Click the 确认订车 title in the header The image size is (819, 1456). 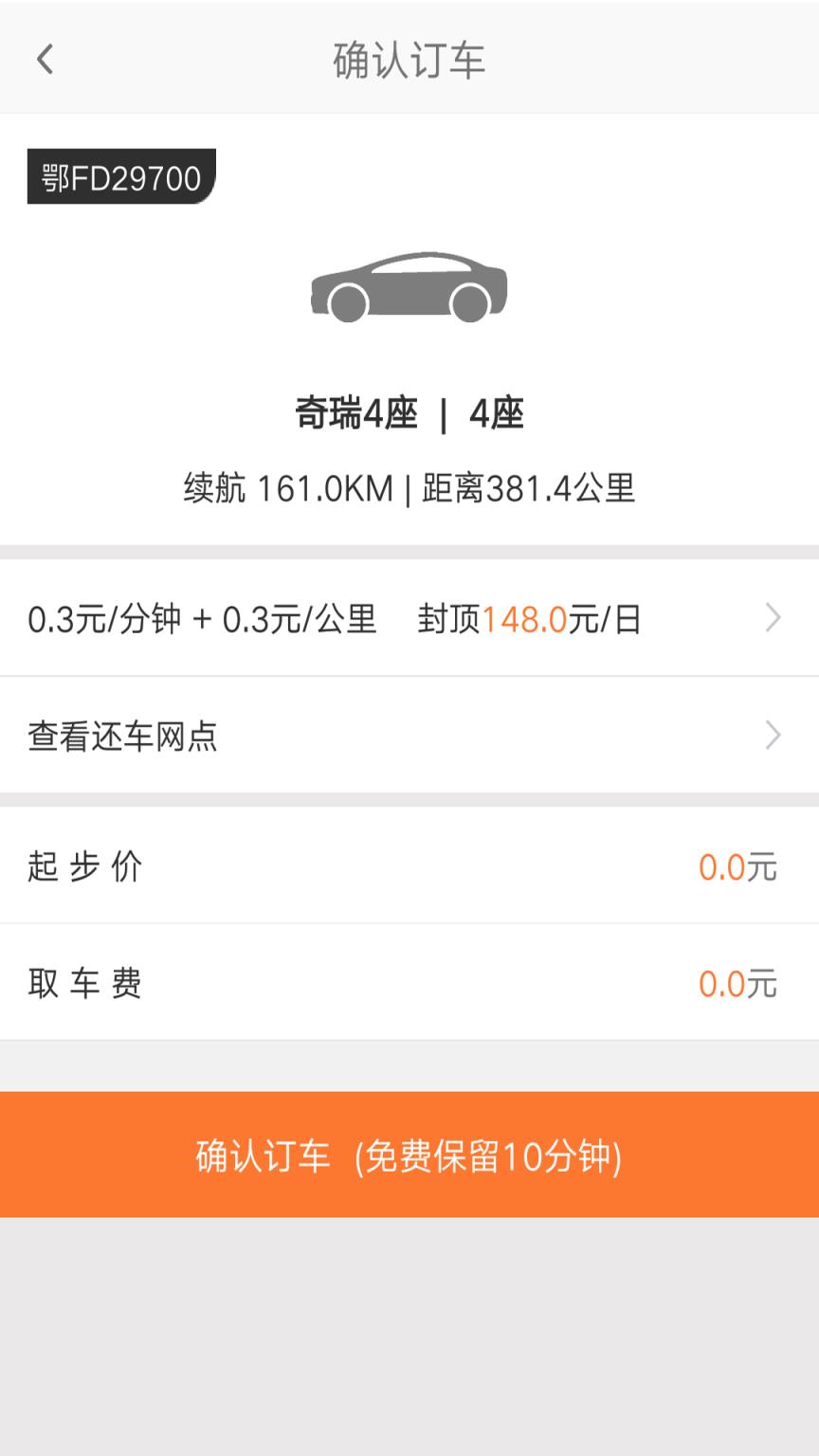point(409,58)
